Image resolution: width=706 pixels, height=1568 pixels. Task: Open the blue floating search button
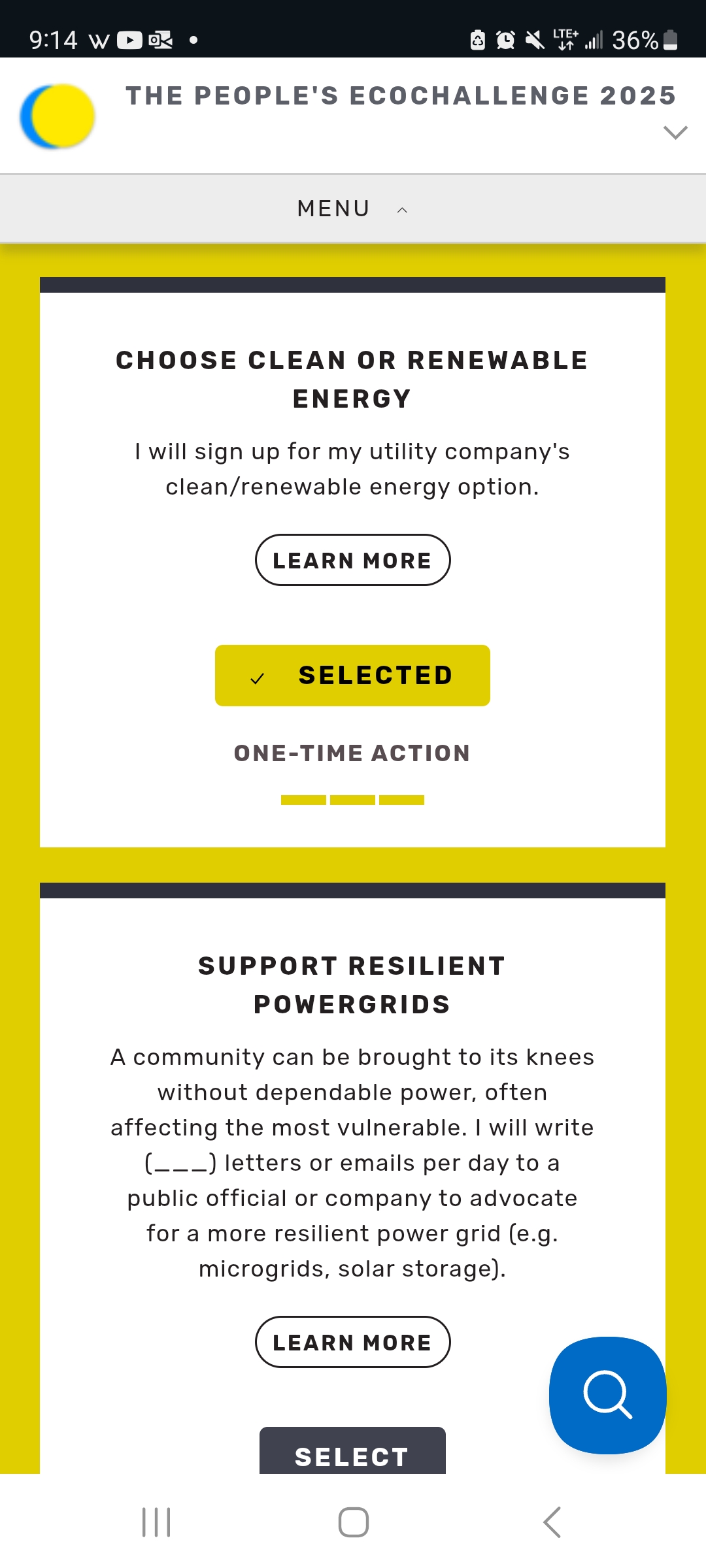(x=607, y=1395)
